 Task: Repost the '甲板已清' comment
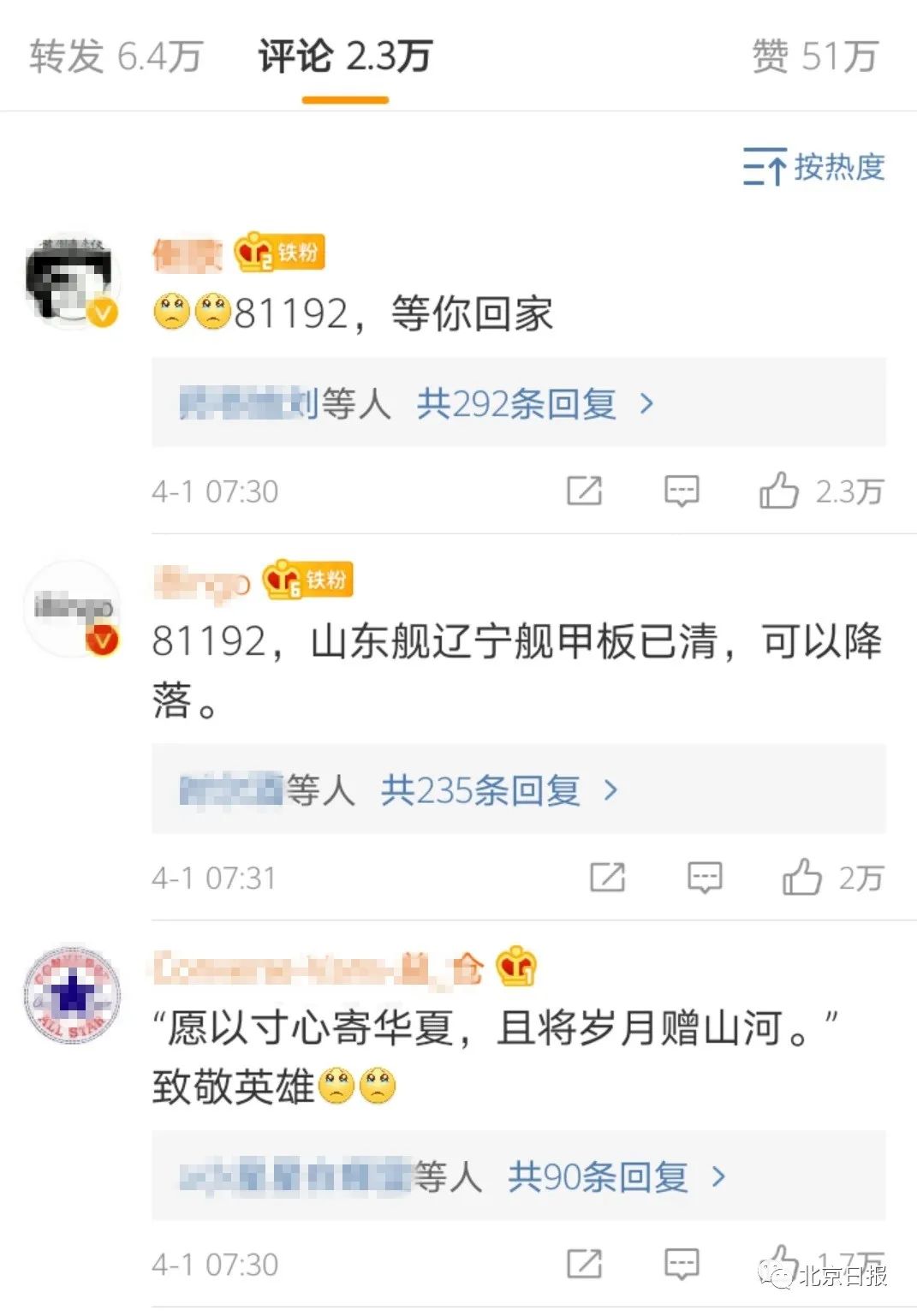pyautogui.click(x=608, y=878)
